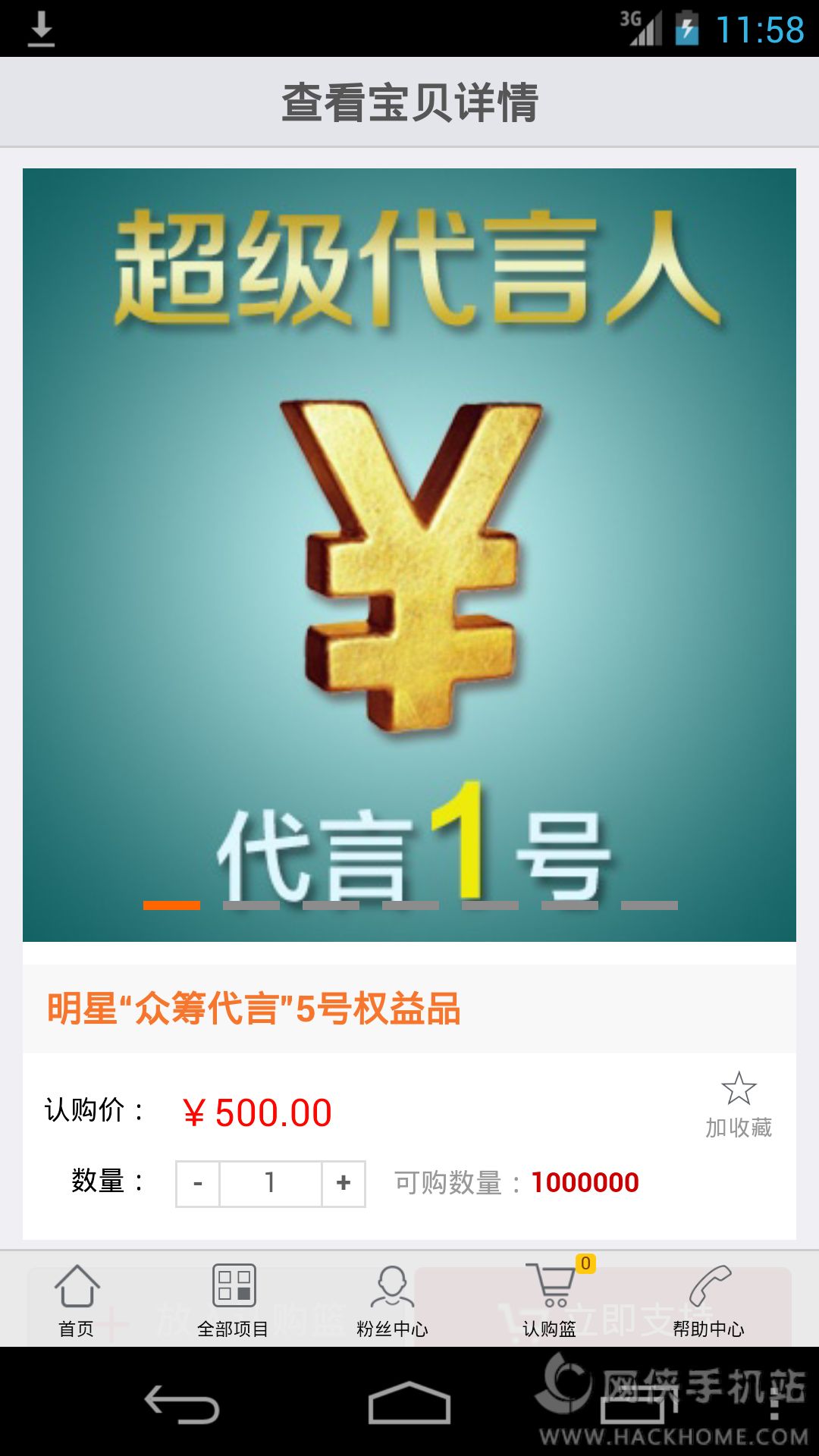Open 认购篮 subscription basket tab
This screenshot has width=819, height=1456.
click(551, 1301)
